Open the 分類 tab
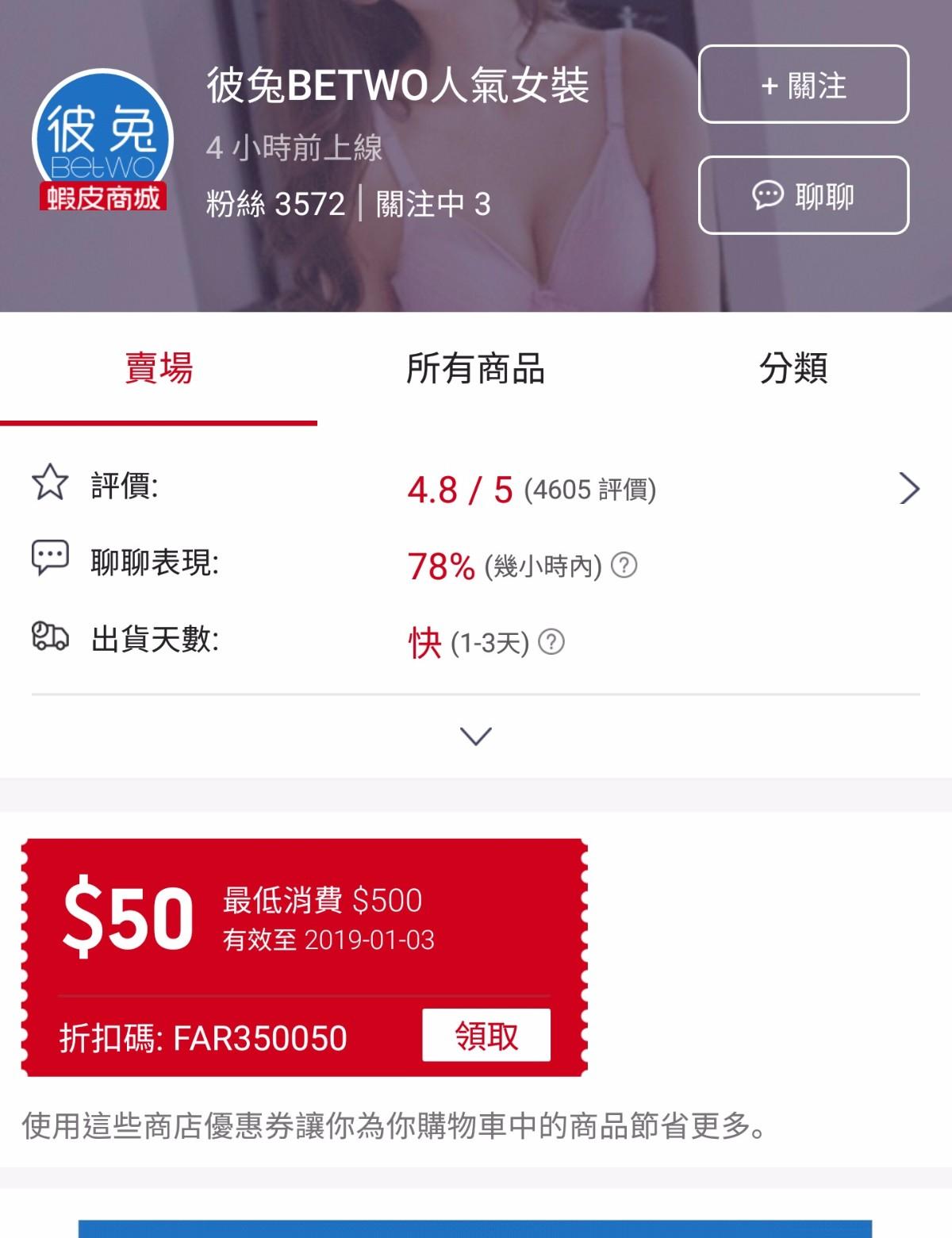Viewport: 952px width, 1238px height. pos(793,369)
